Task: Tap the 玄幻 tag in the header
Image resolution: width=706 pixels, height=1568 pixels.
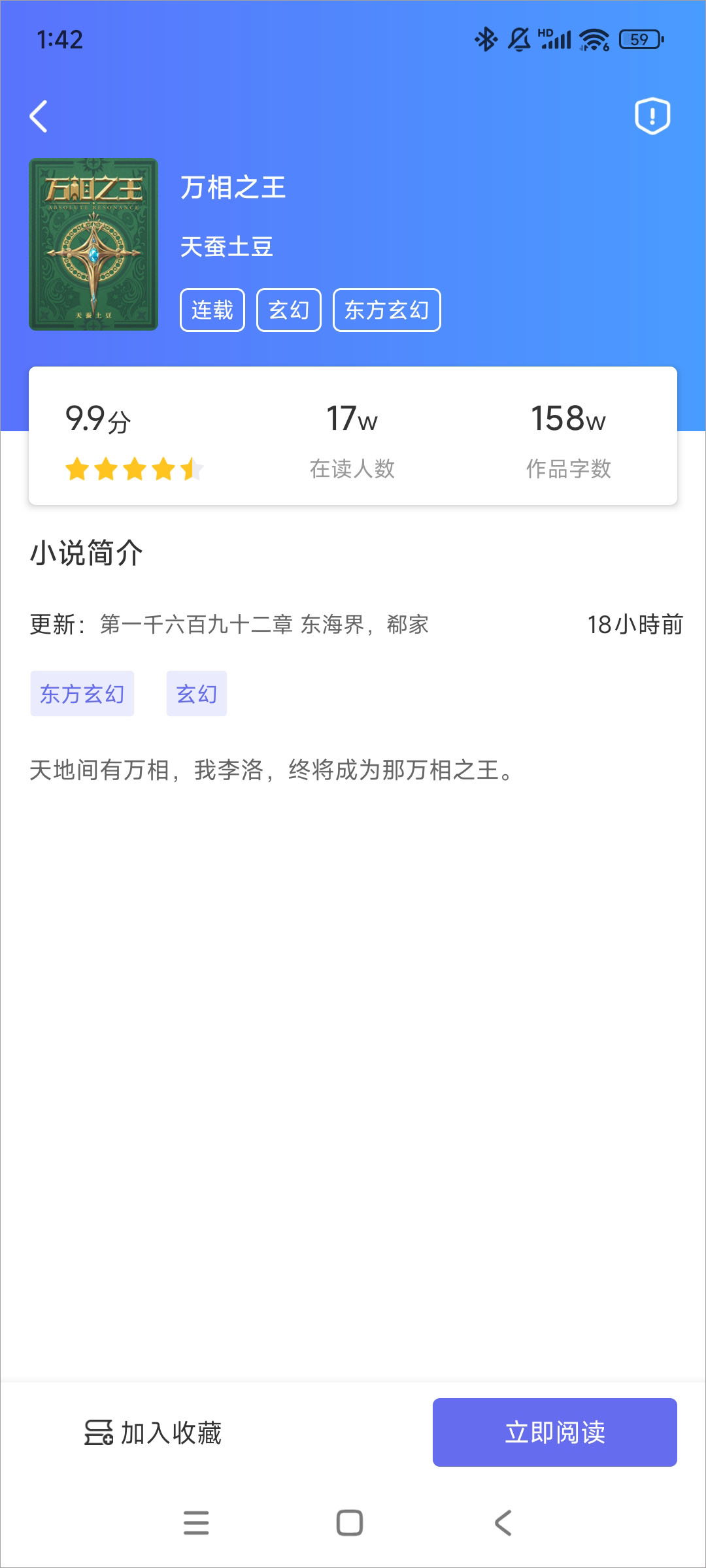Action: point(288,310)
